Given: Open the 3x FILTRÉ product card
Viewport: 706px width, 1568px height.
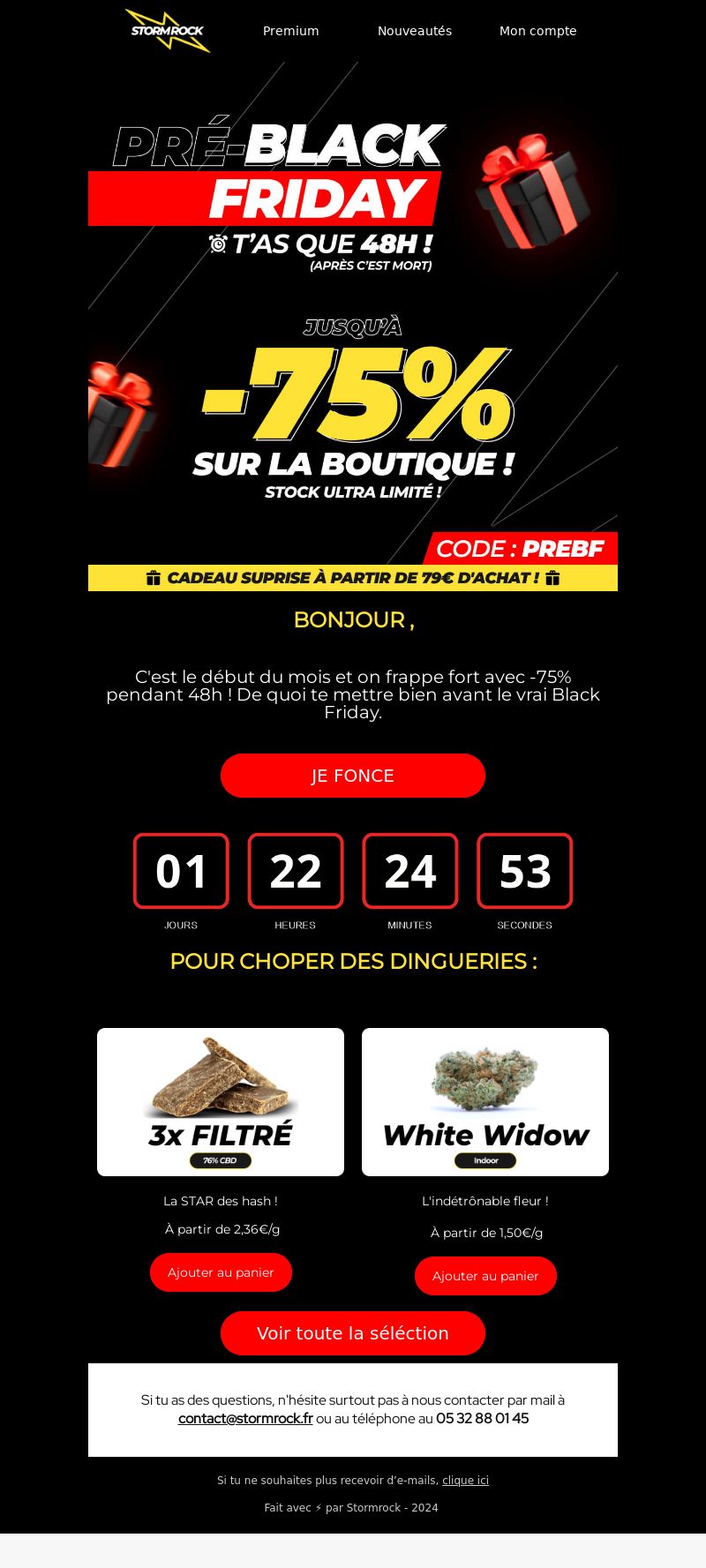Looking at the screenshot, I should (x=221, y=1102).
